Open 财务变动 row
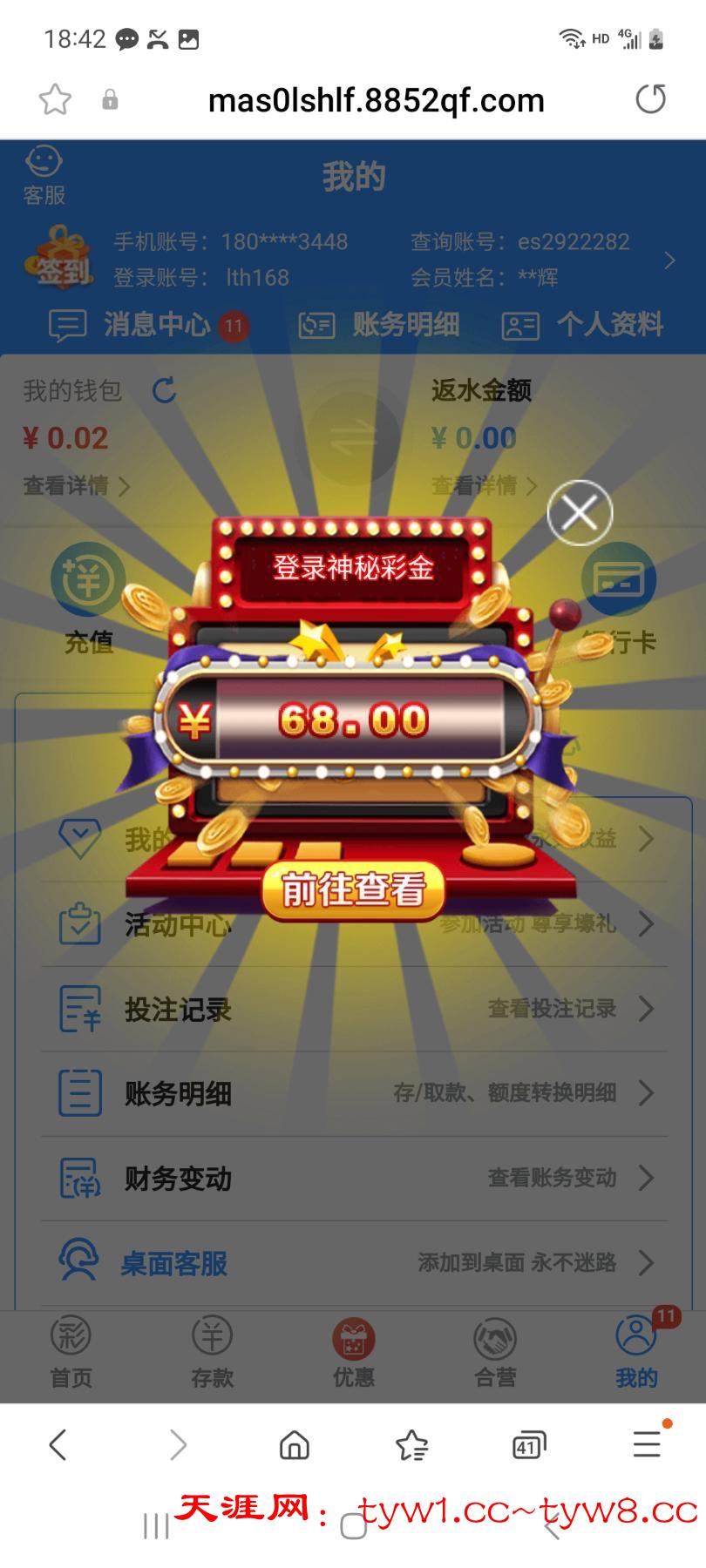The width and height of the screenshot is (706, 1568). (353, 1178)
